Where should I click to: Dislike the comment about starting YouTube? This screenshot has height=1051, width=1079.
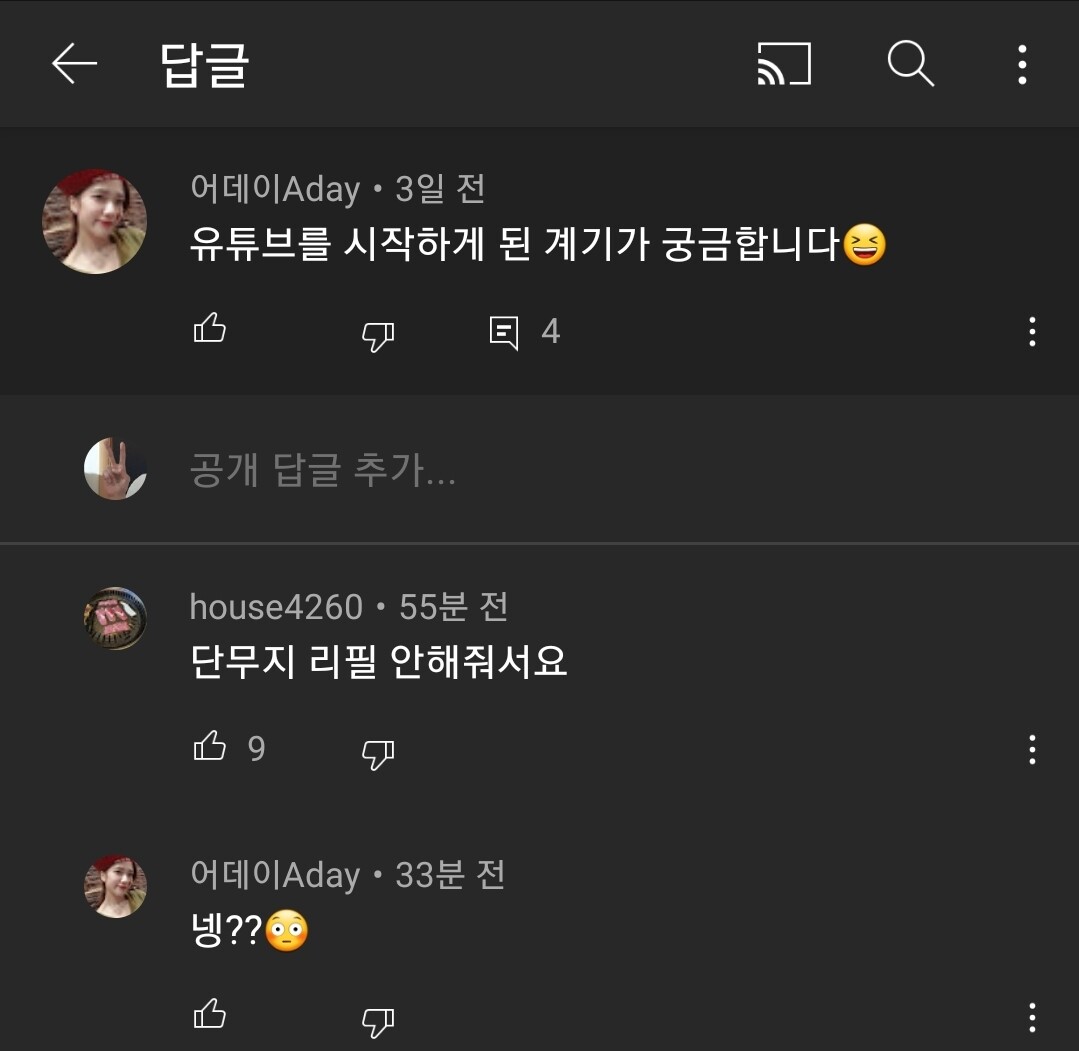click(377, 335)
